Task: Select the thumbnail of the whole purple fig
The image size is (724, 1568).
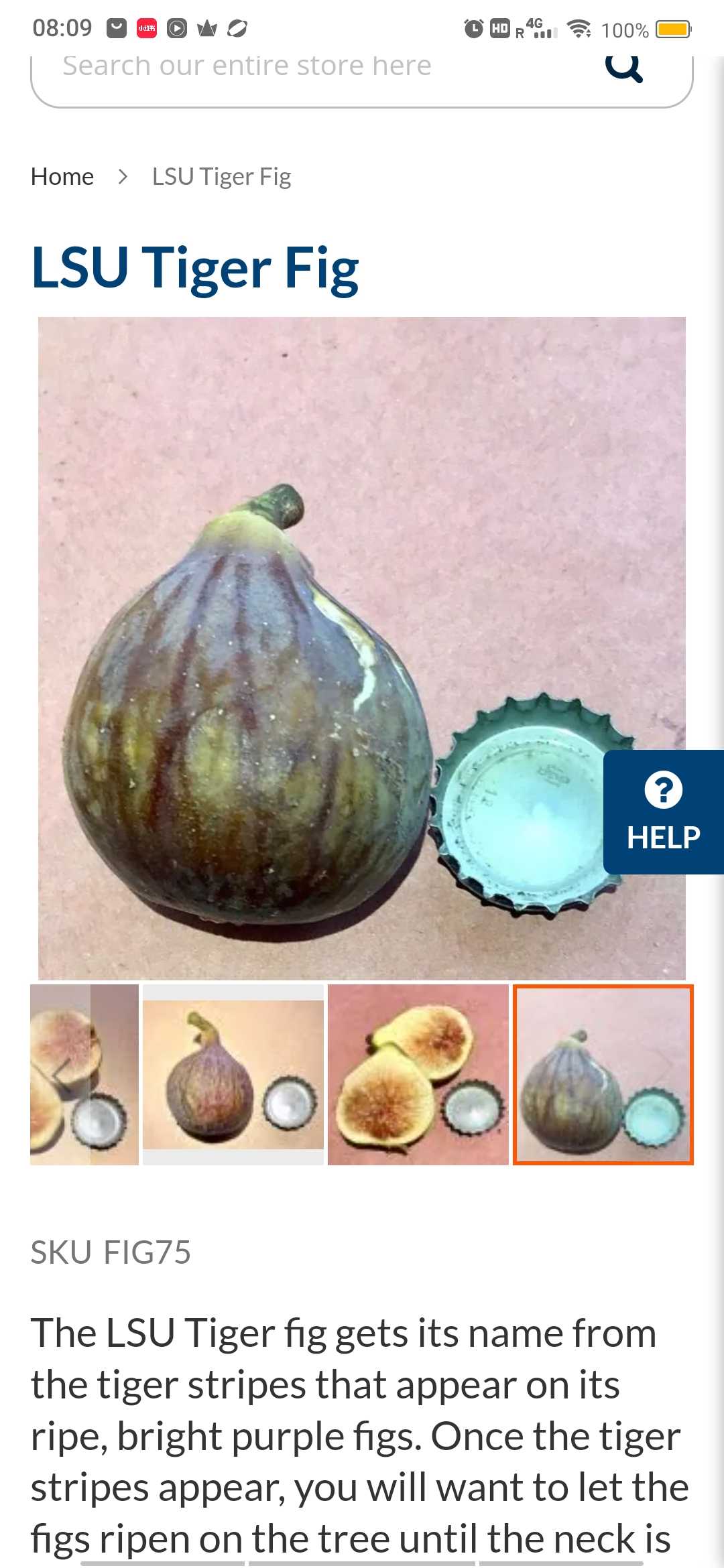Action: click(x=233, y=1075)
